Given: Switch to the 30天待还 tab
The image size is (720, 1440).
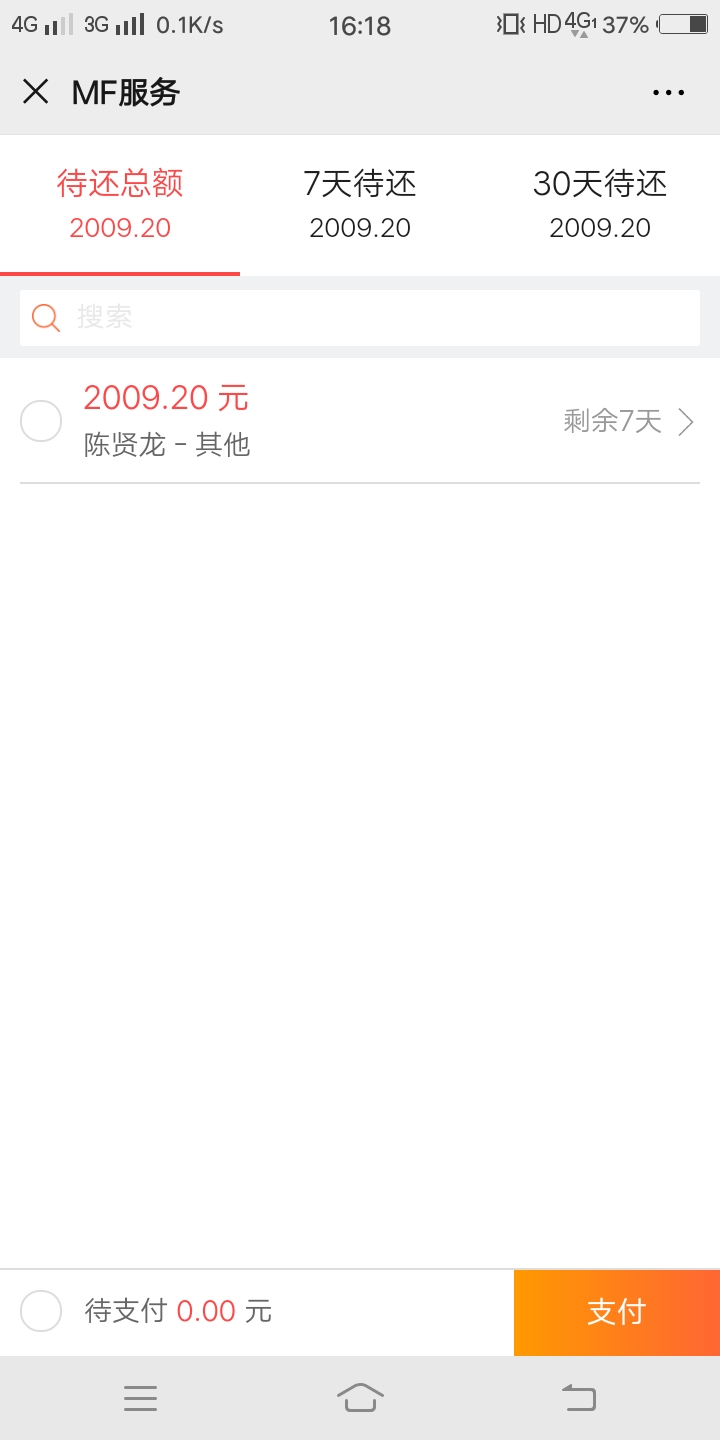Looking at the screenshot, I should pyautogui.click(x=600, y=204).
